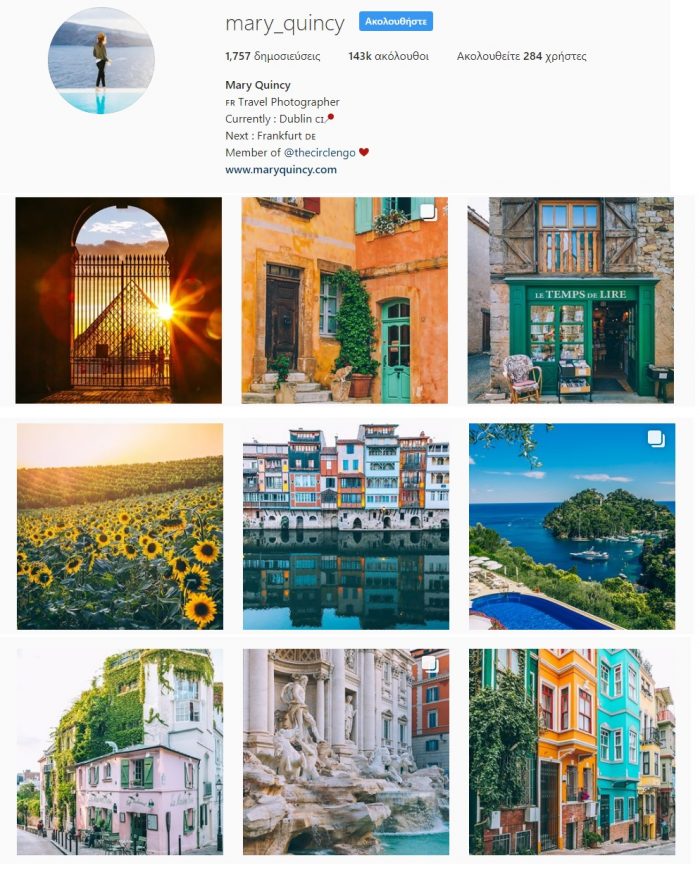Follow mary_quincy with the blue button
Image resolution: width=700 pixels, height=870 pixels.
(395, 22)
